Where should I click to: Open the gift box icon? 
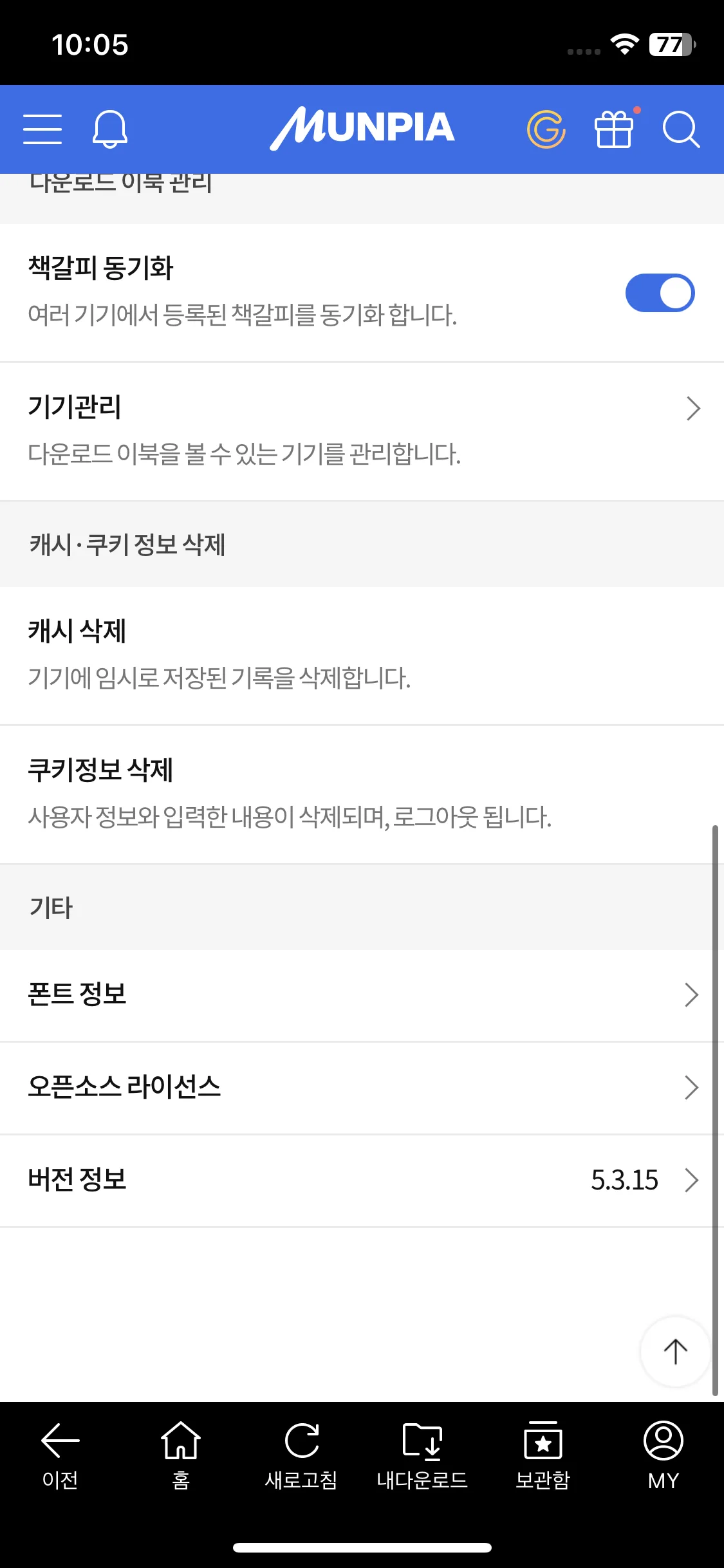point(614,129)
